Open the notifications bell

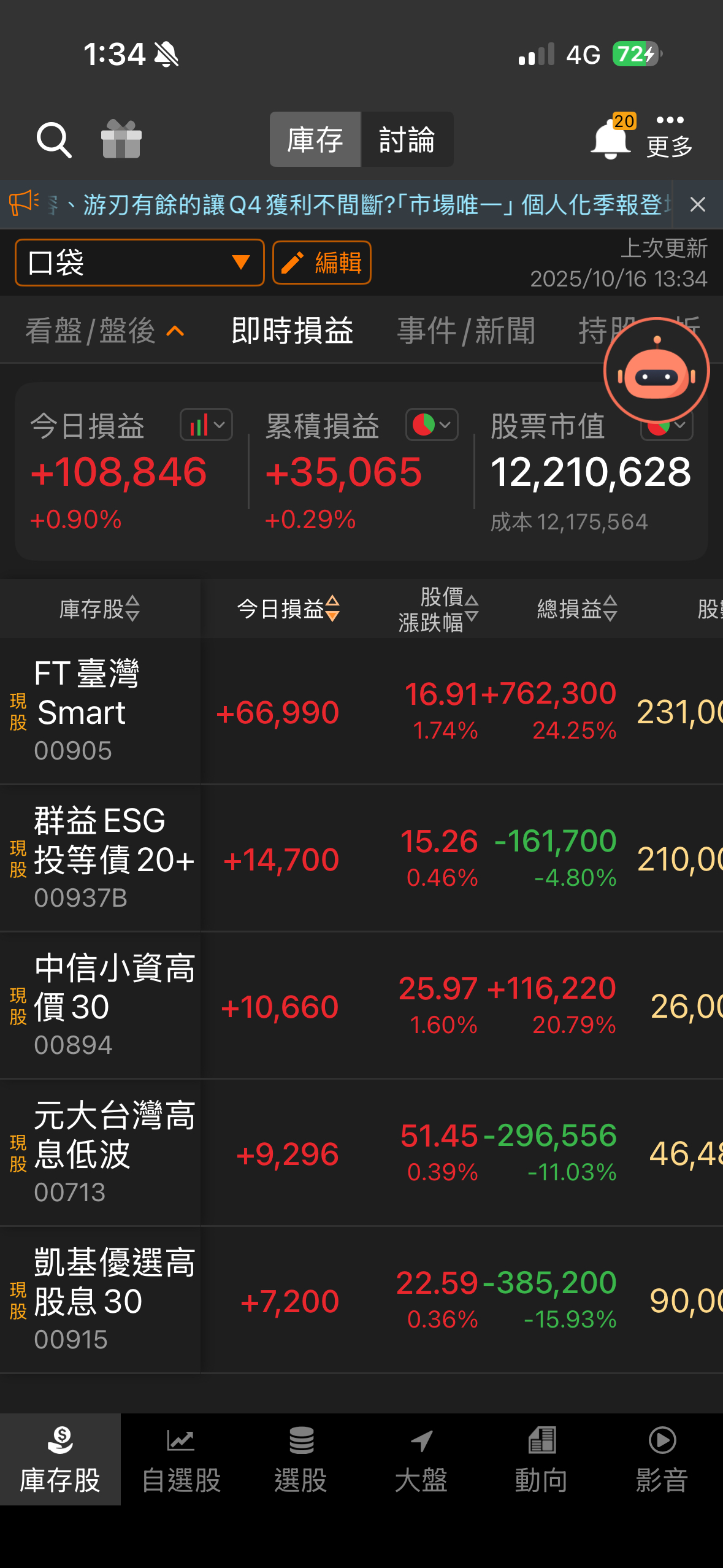[610, 139]
